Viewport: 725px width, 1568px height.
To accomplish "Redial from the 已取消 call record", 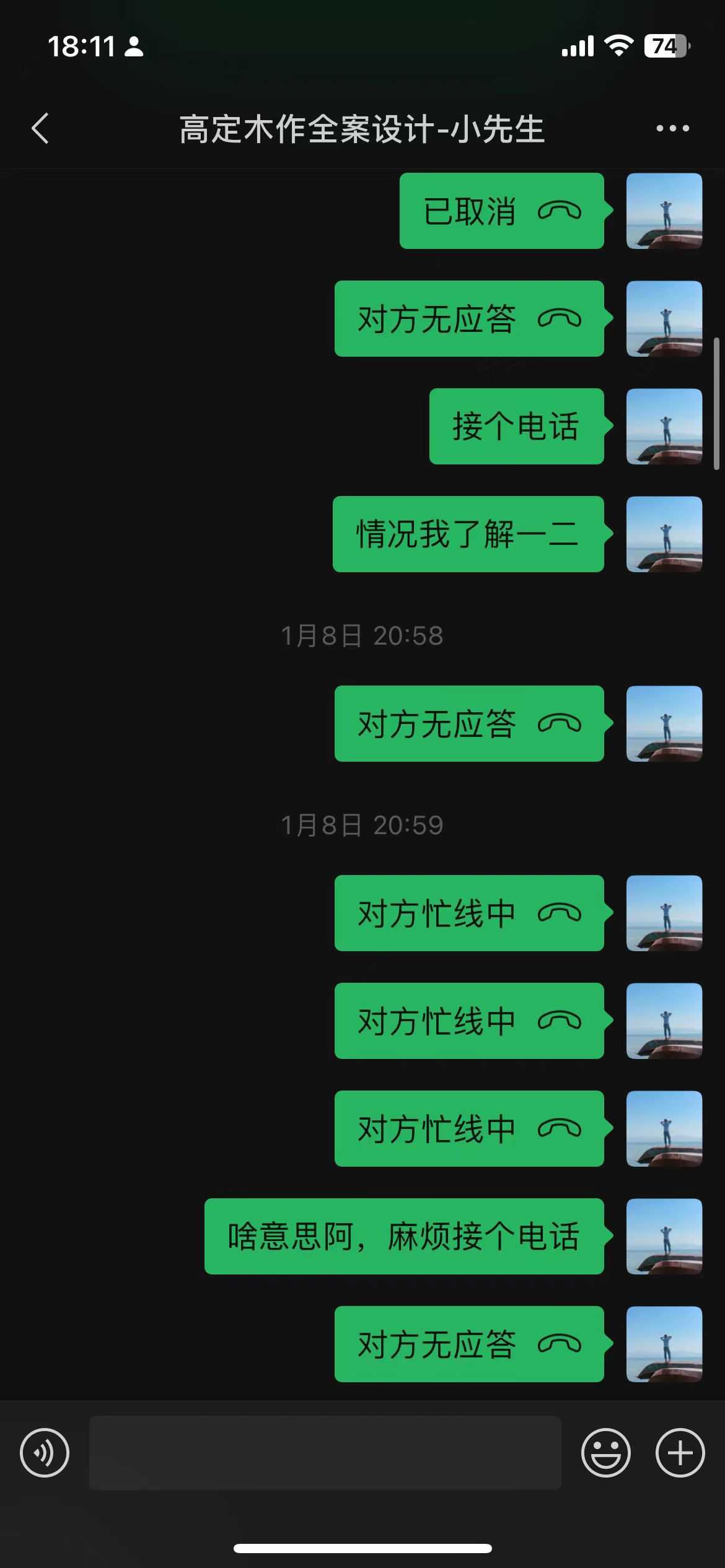I will pyautogui.click(x=501, y=211).
